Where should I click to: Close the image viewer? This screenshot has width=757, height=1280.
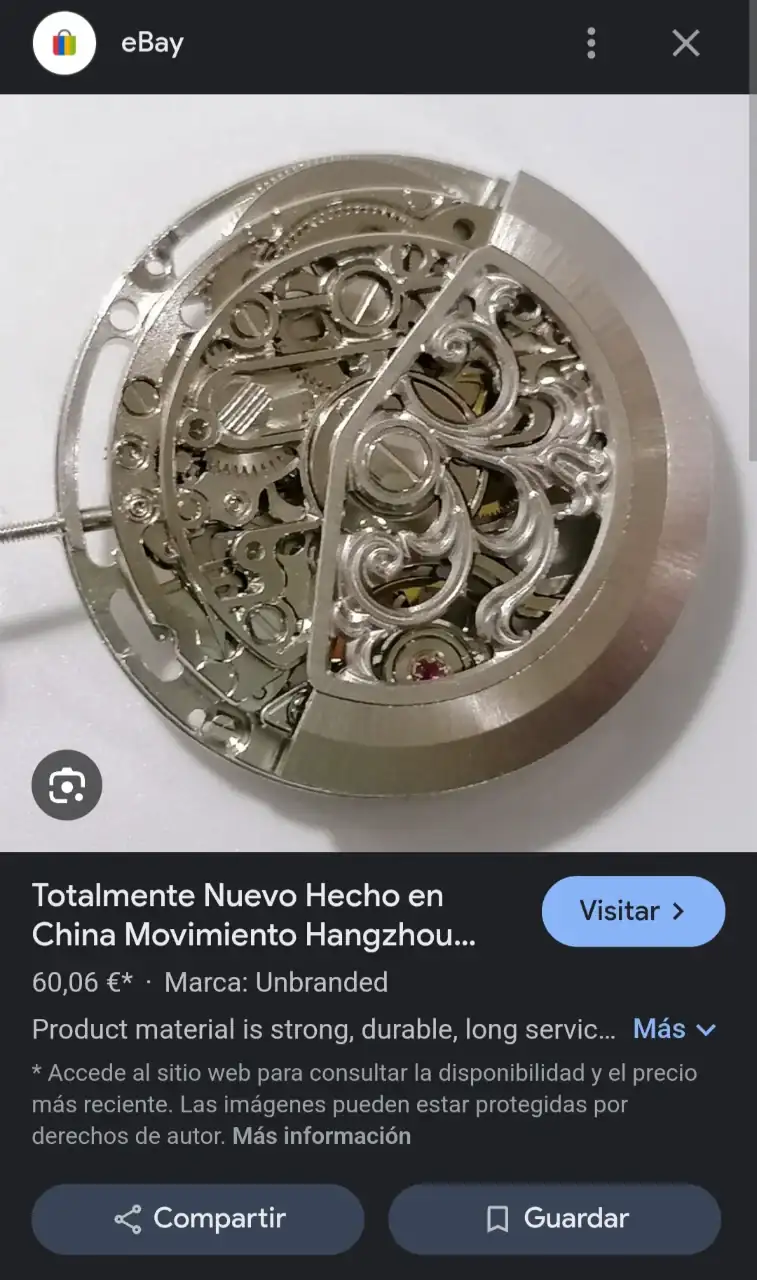tap(686, 43)
